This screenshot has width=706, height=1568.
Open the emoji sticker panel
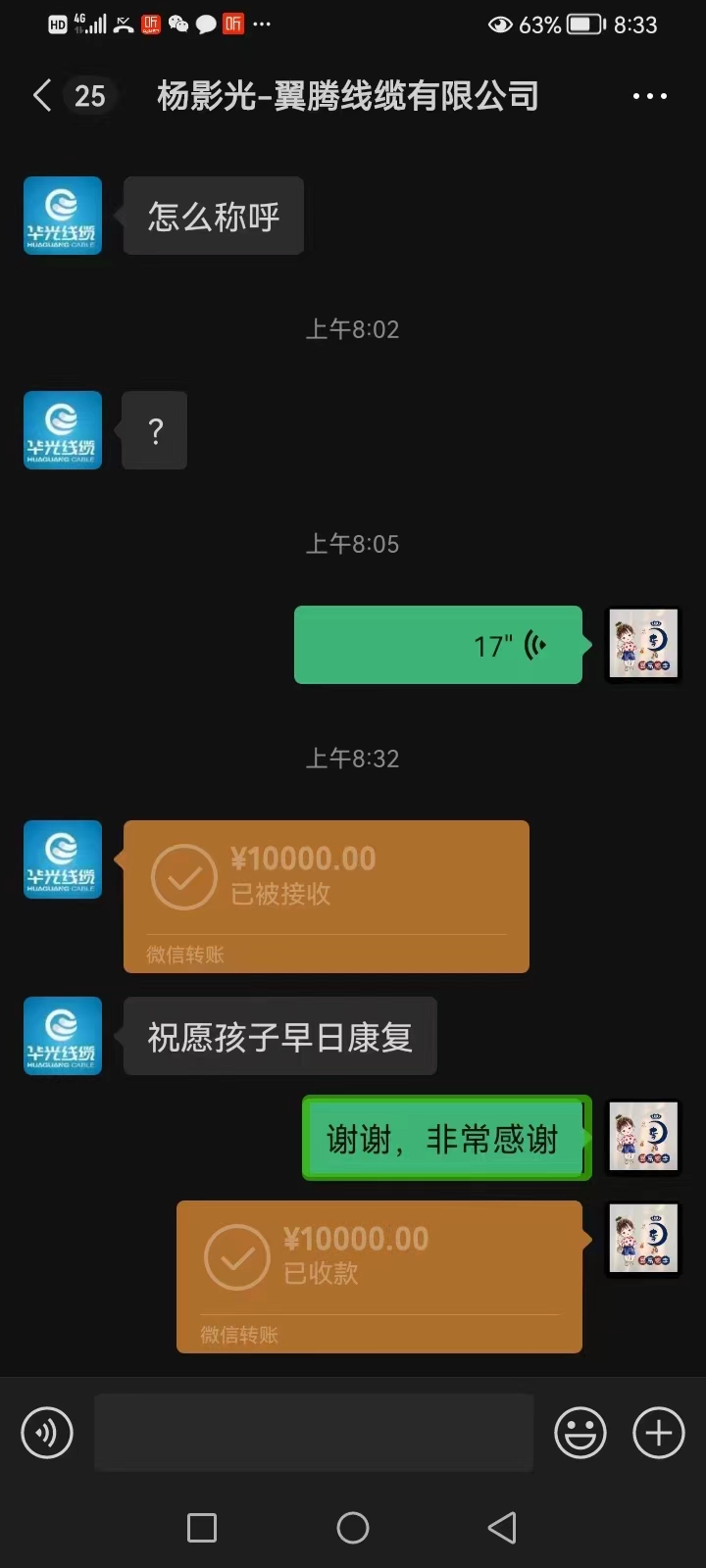[580, 1433]
